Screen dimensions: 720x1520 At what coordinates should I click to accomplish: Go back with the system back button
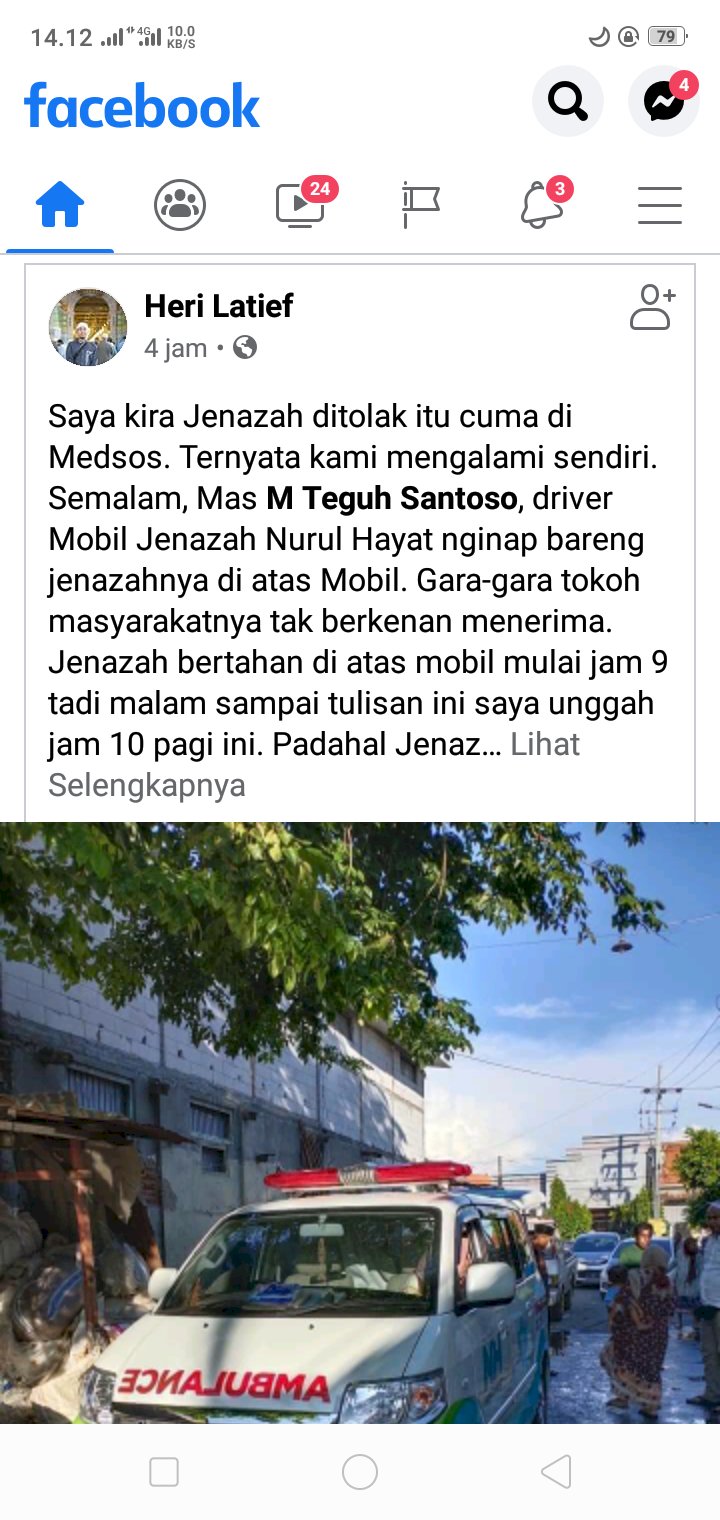coord(556,1472)
